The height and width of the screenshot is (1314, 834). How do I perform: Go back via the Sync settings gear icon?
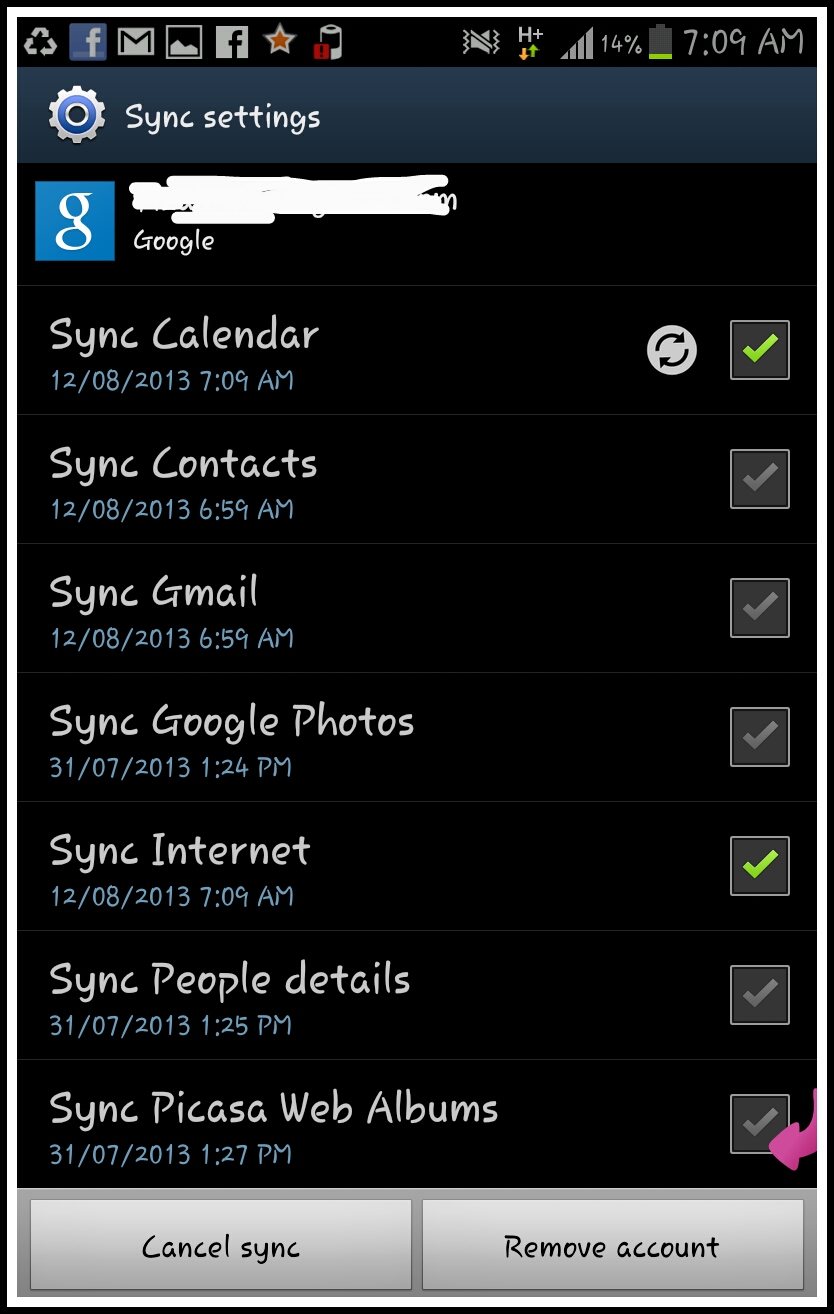77,116
